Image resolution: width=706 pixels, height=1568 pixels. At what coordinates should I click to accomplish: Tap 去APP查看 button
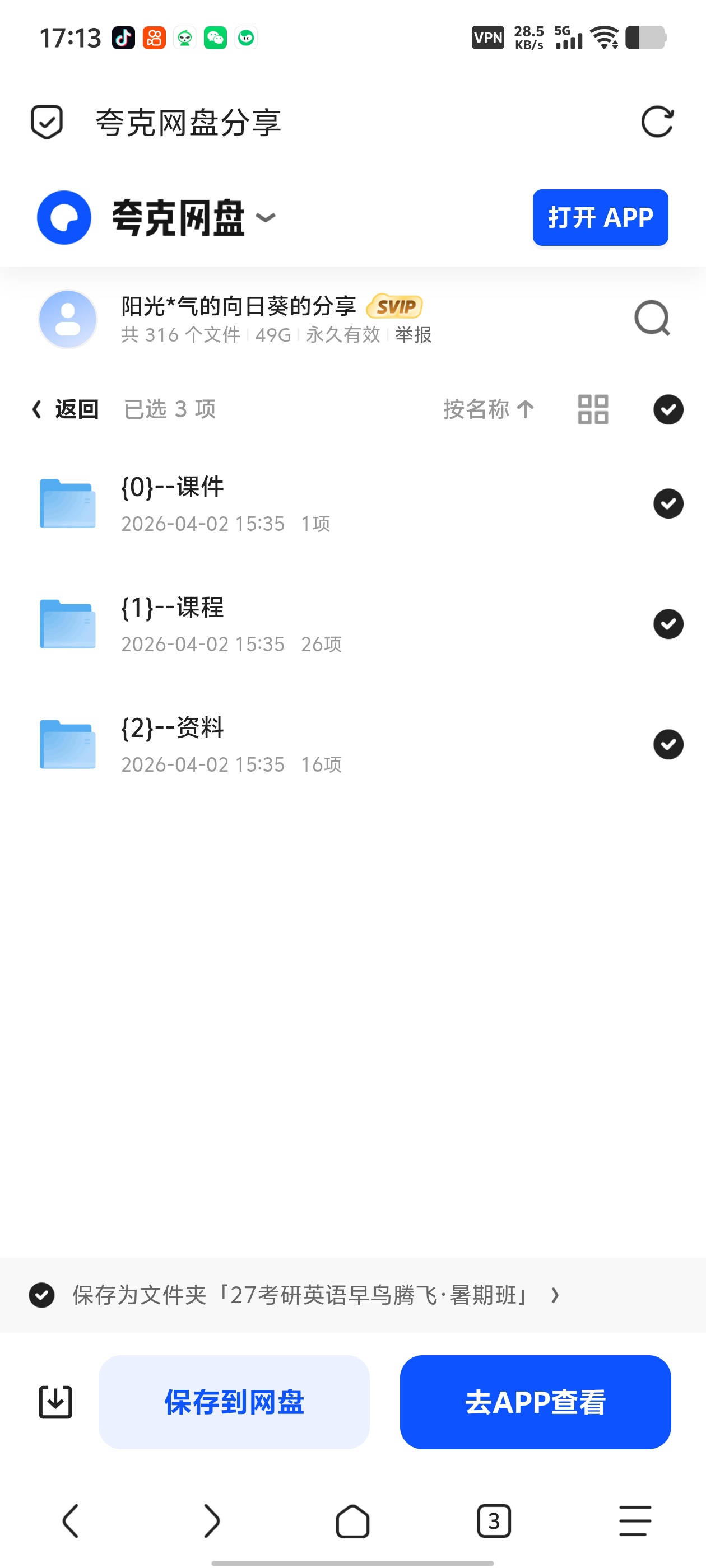535,1402
